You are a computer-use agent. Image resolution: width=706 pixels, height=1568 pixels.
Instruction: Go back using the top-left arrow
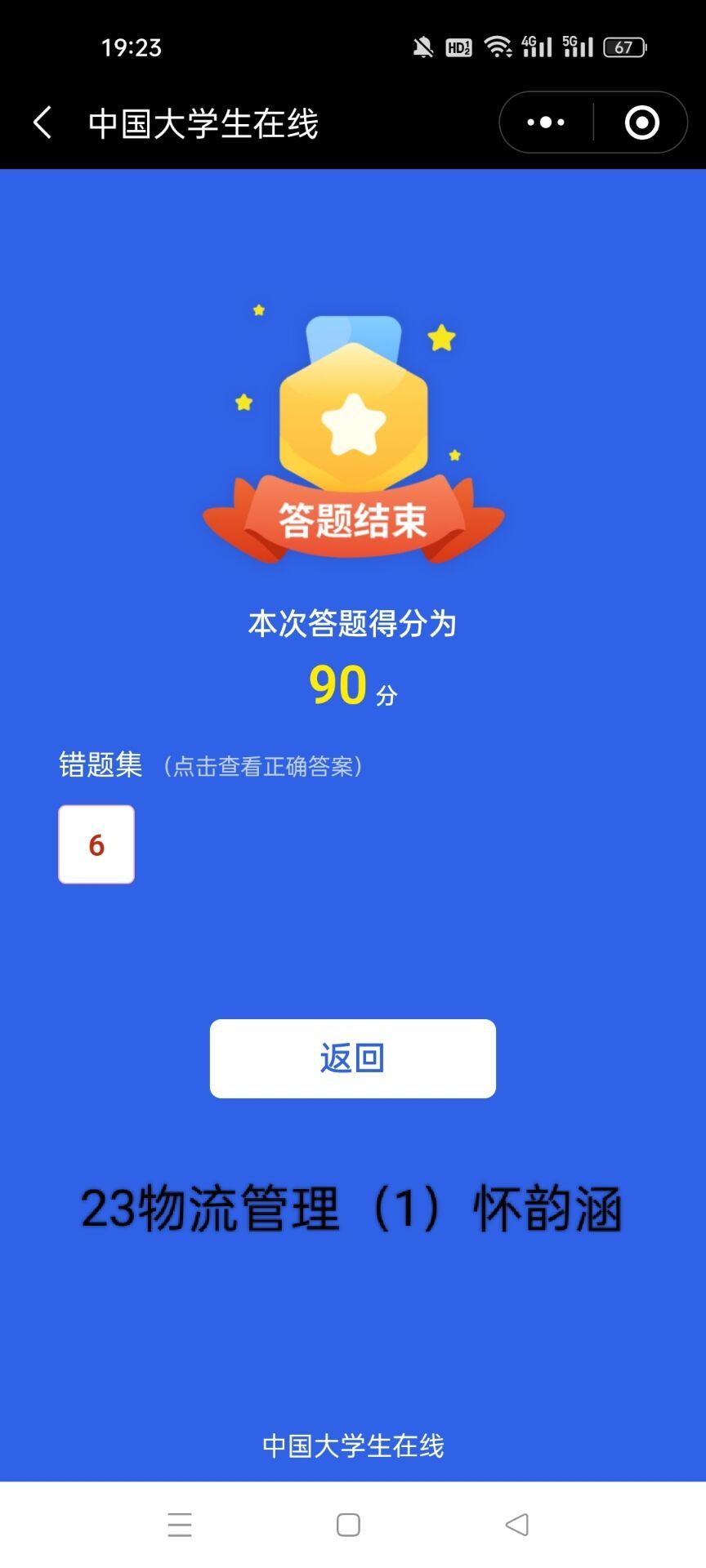click(x=42, y=123)
